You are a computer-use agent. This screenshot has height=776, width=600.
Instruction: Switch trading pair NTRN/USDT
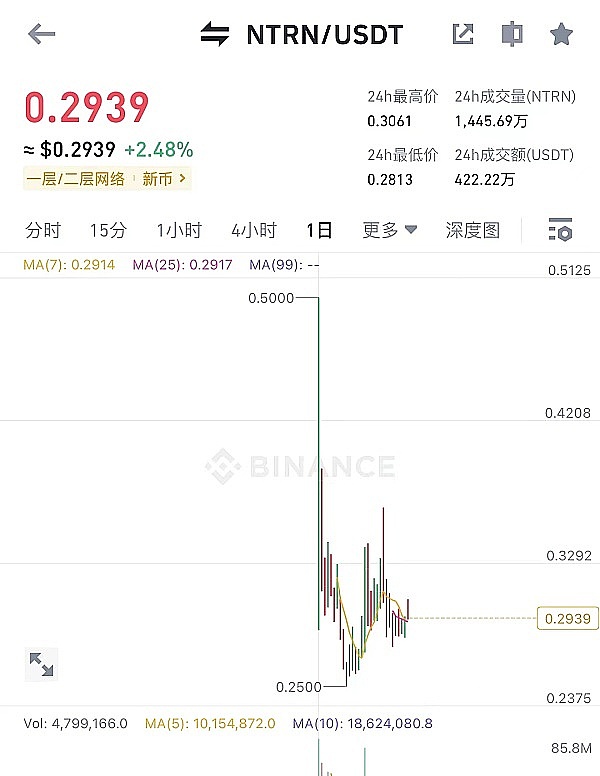(301, 35)
